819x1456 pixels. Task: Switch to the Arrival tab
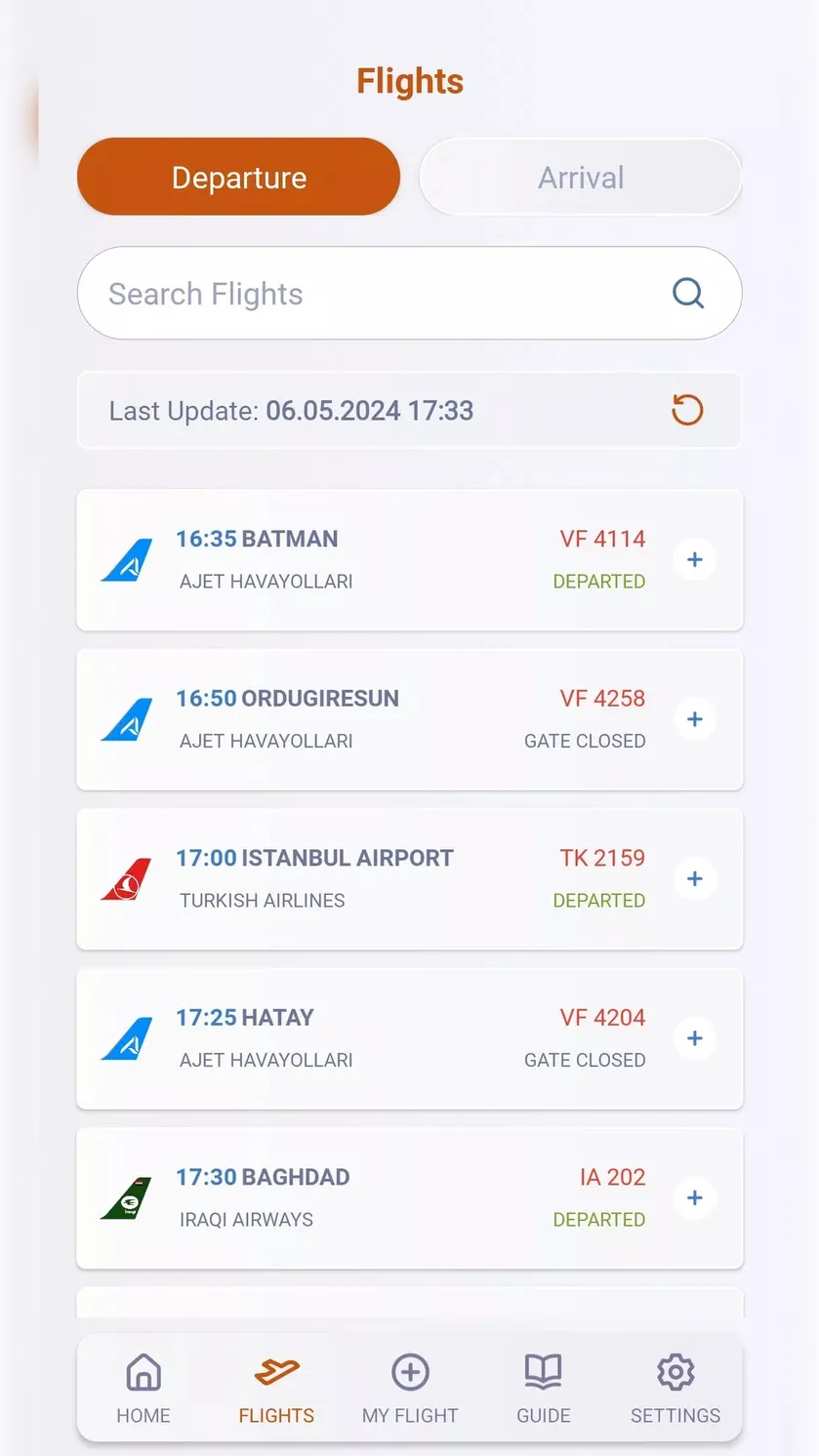pos(581,177)
